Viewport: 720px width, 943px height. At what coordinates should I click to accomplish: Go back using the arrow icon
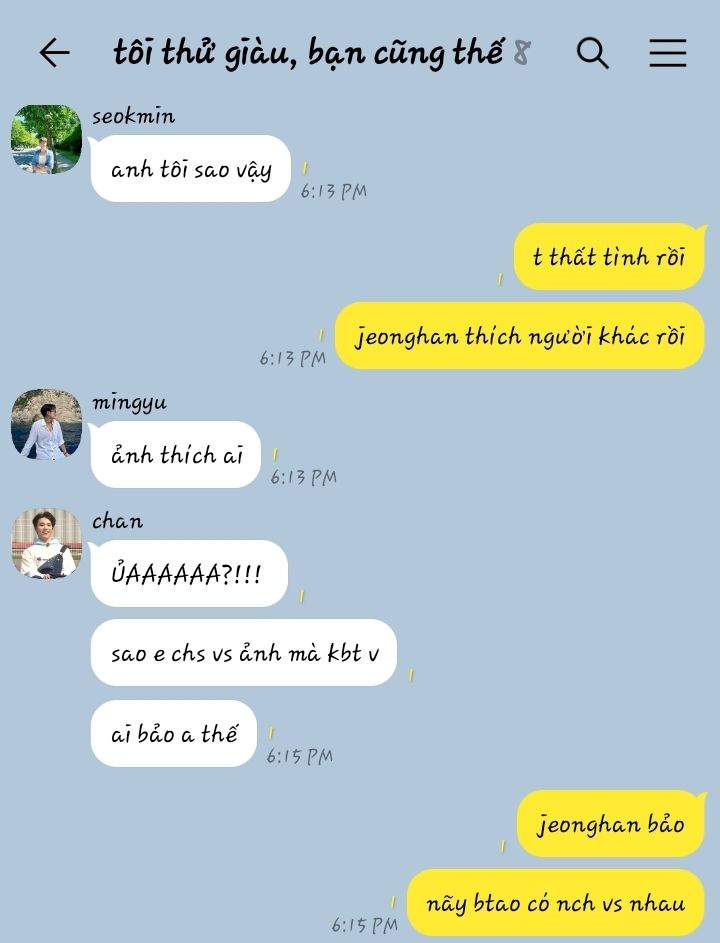(55, 53)
